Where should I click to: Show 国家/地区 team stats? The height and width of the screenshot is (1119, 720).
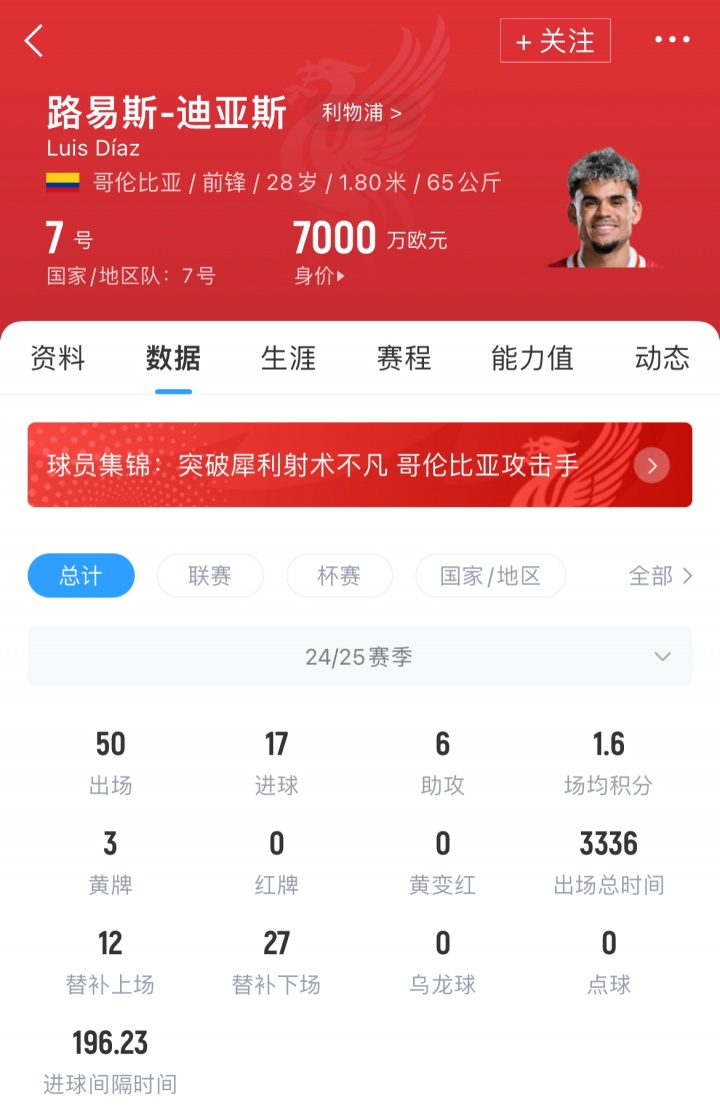tap(490, 576)
